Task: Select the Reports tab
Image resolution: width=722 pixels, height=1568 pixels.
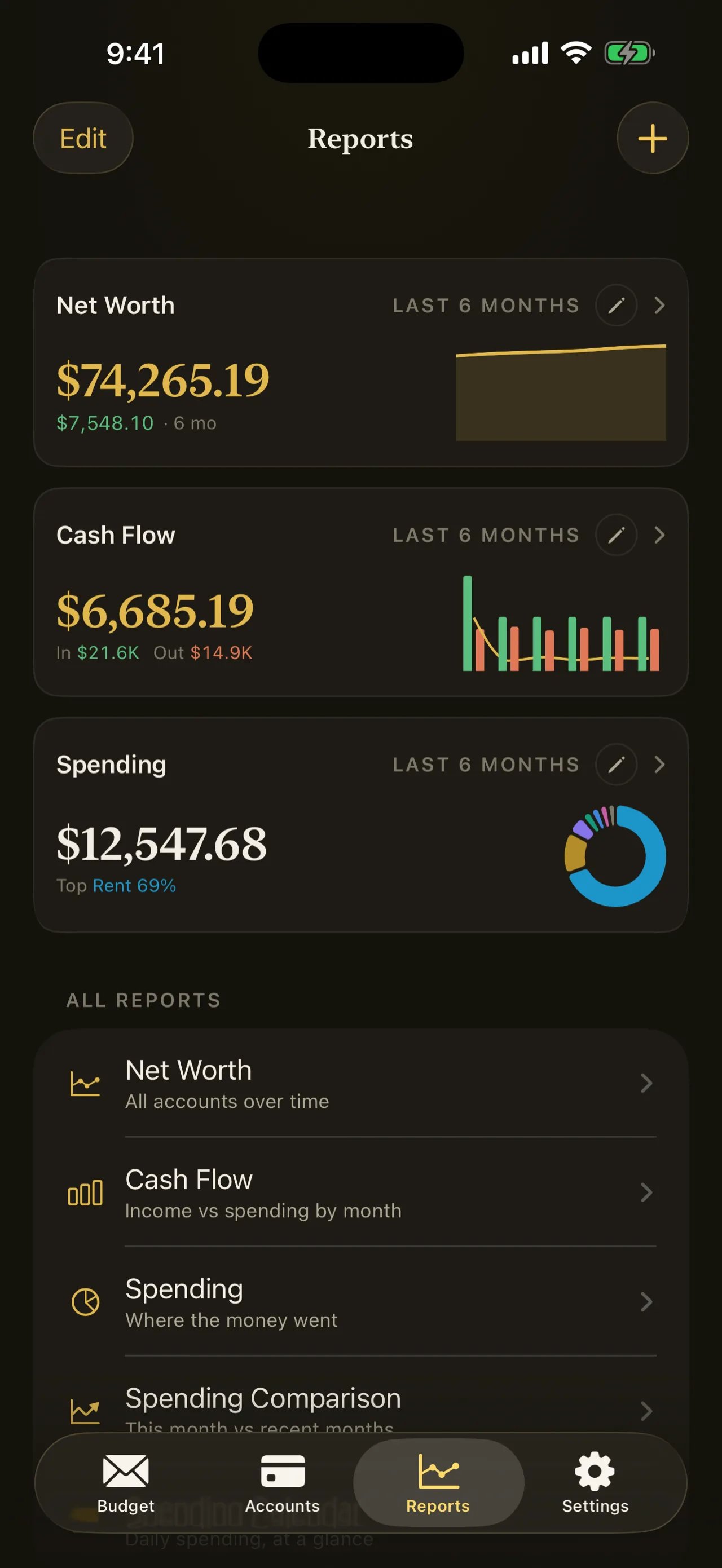Action: (438, 1484)
